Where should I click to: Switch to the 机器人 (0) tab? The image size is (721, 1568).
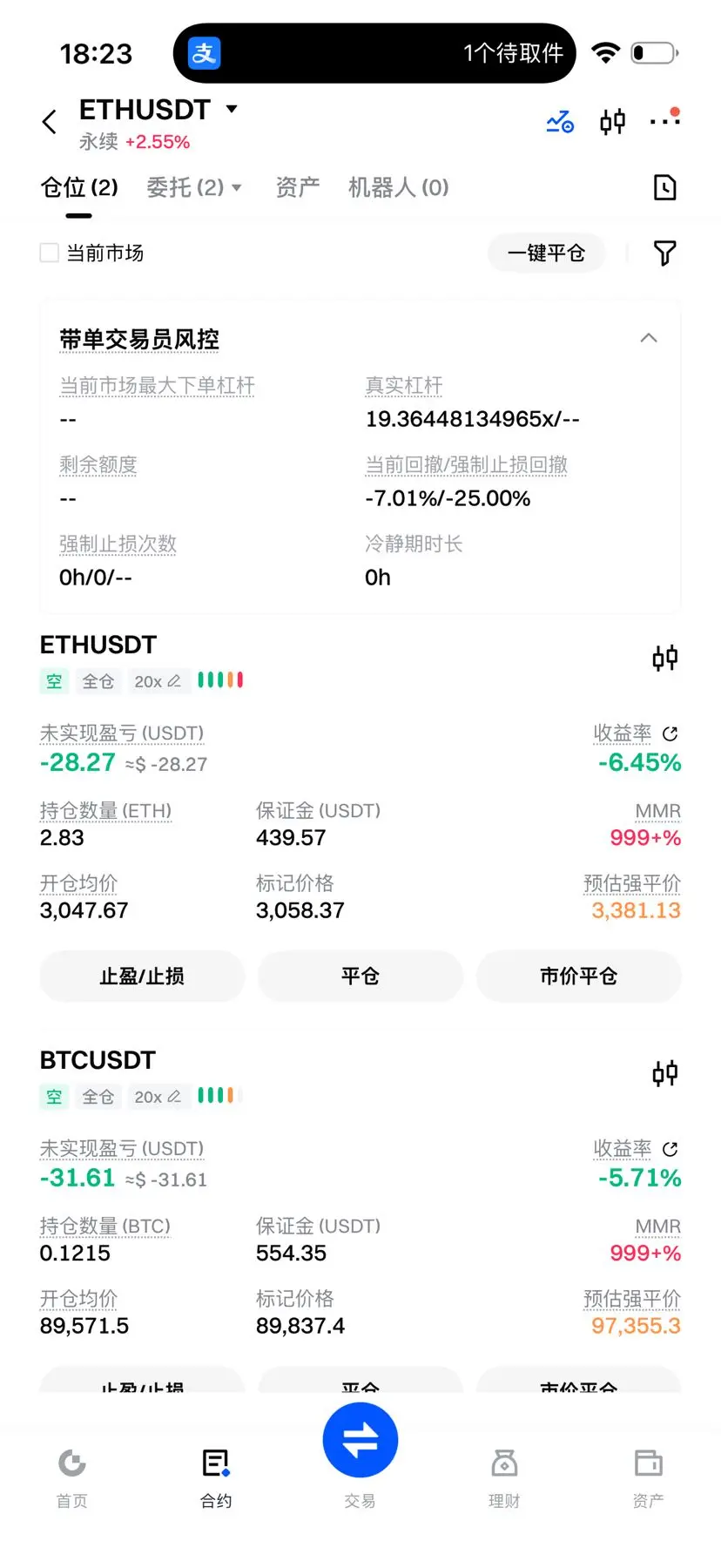[x=398, y=187]
